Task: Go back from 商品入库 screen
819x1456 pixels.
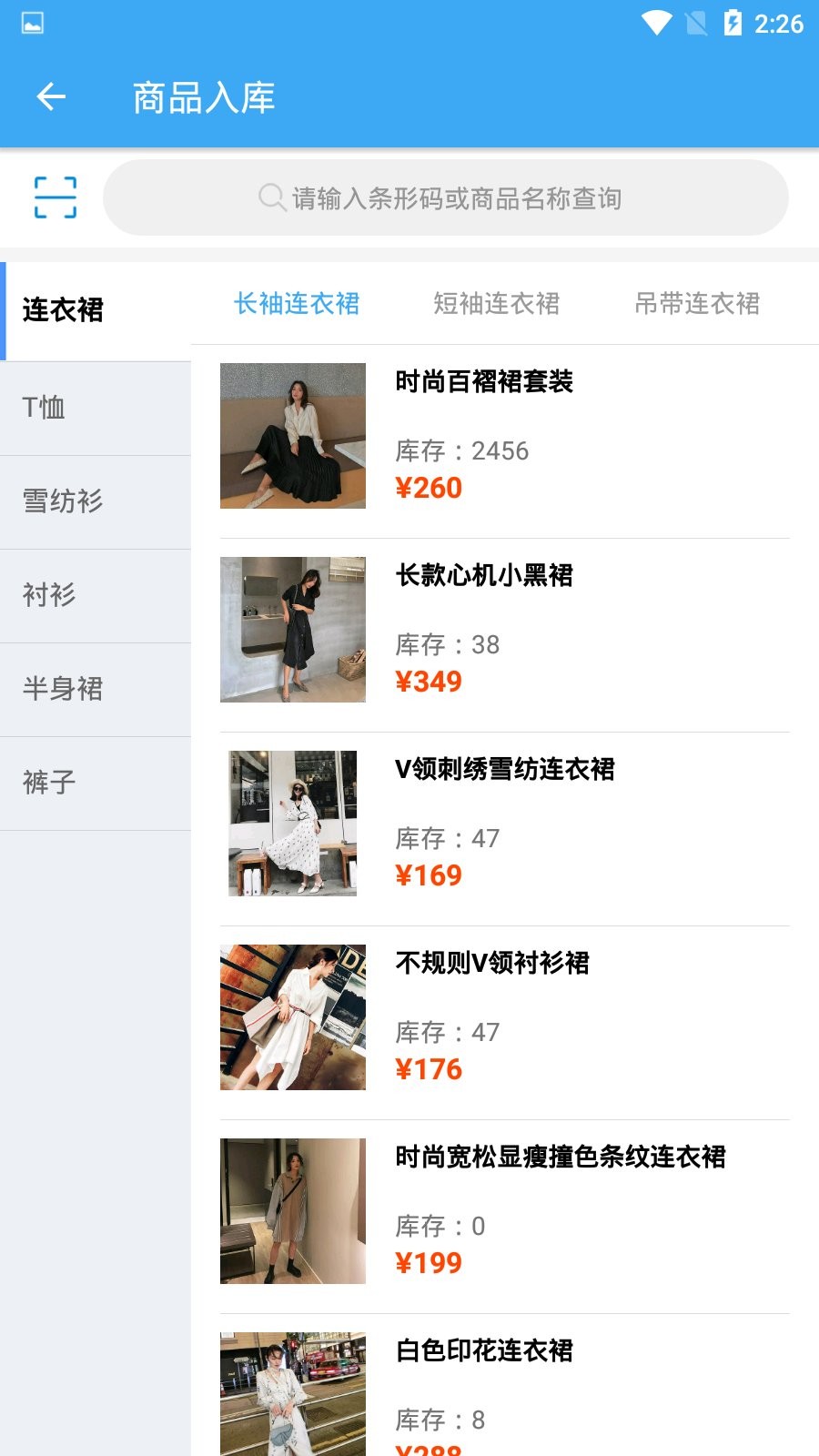Action: click(x=51, y=96)
